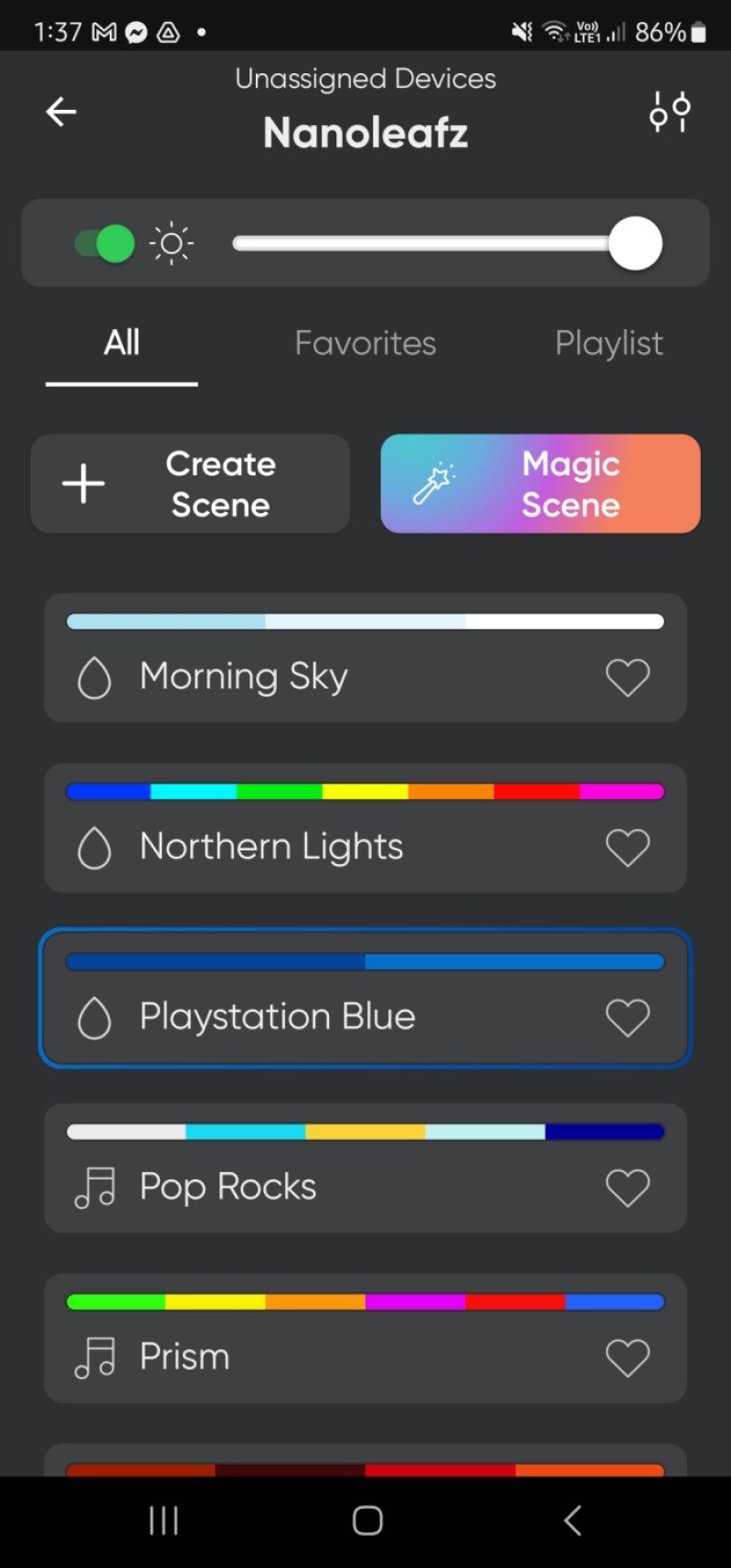Switch to the Favorites tab
The height and width of the screenshot is (1568, 731).
point(365,344)
